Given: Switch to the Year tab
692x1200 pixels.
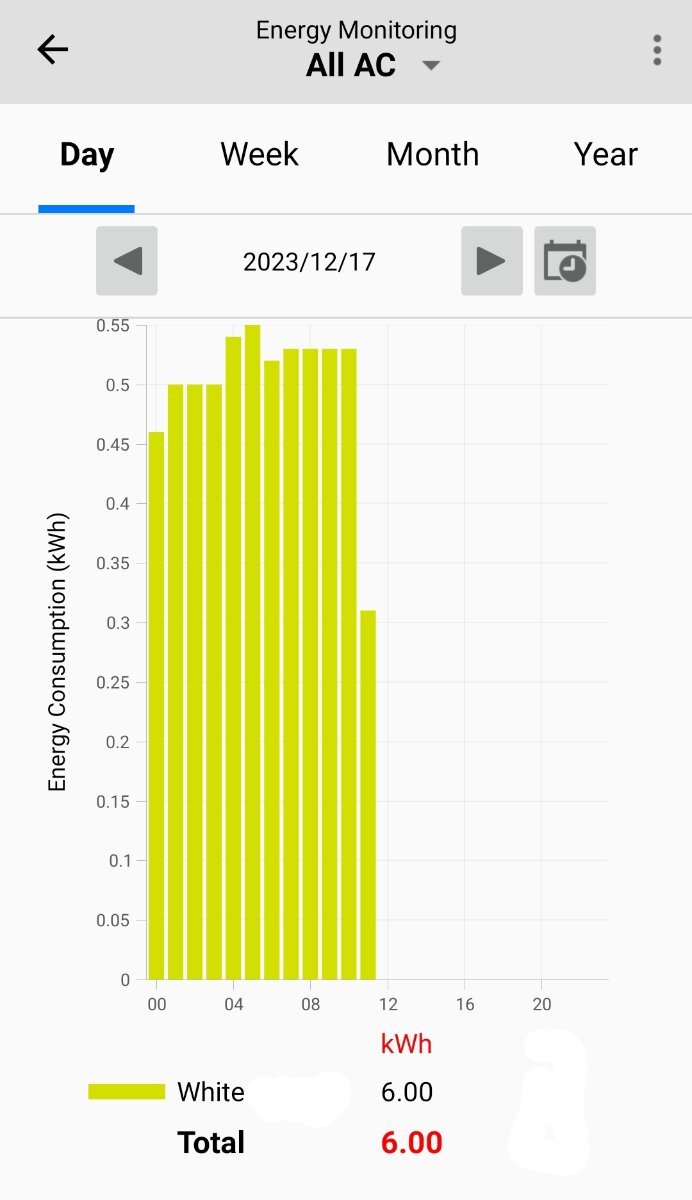Looking at the screenshot, I should tap(605, 155).
